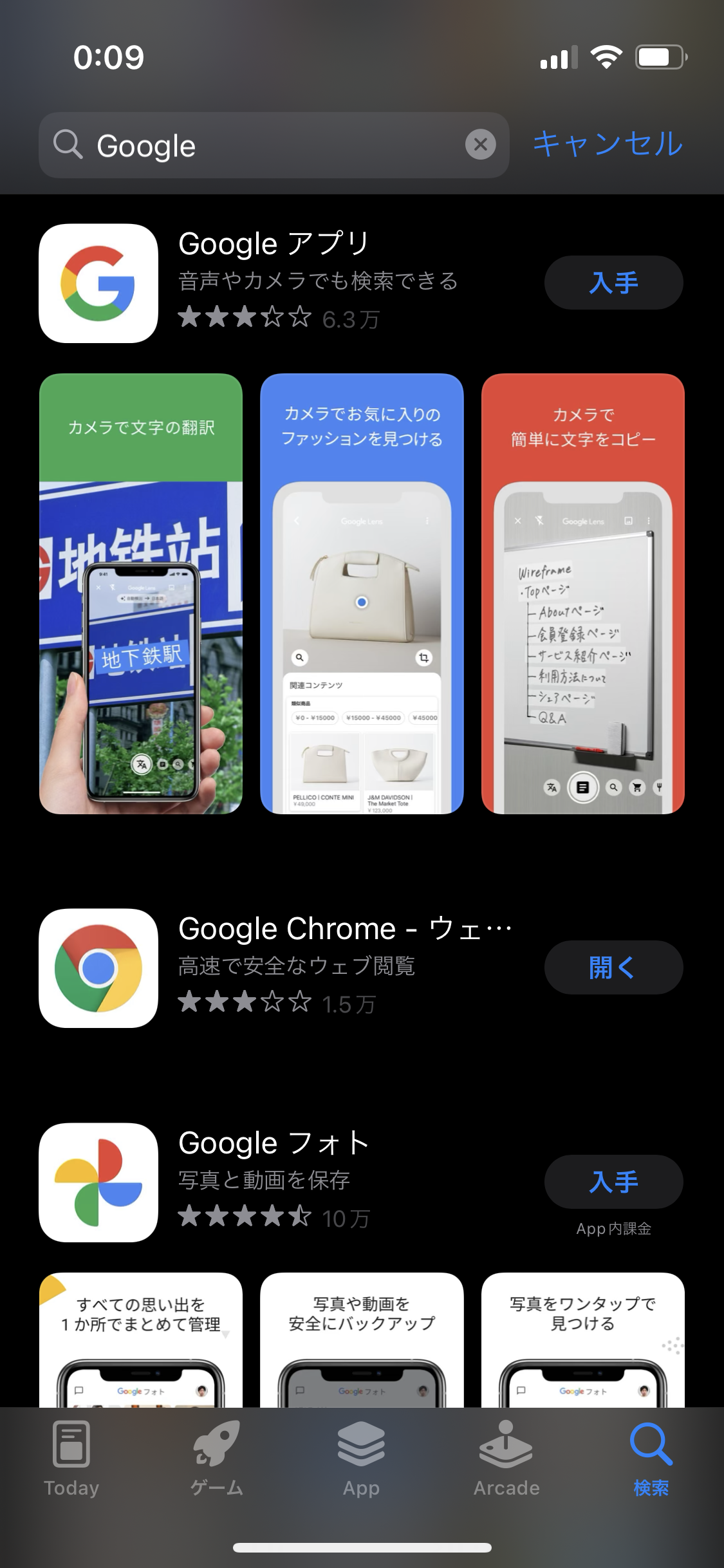Select the 検索 tab

coord(651,1460)
